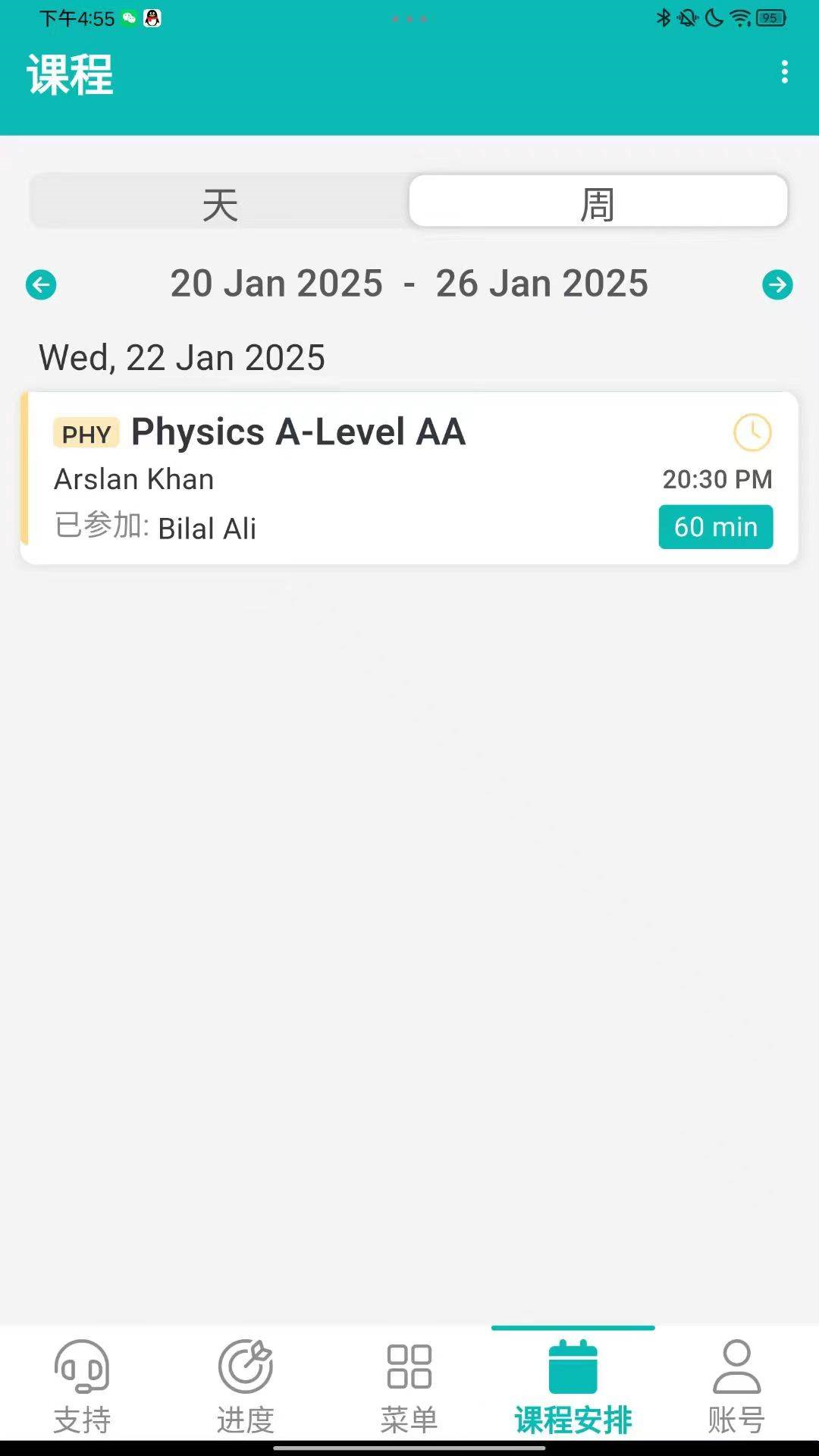The image size is (819, 1456).
Task: Open the 菜单 menu tab
Action: 409,1386
